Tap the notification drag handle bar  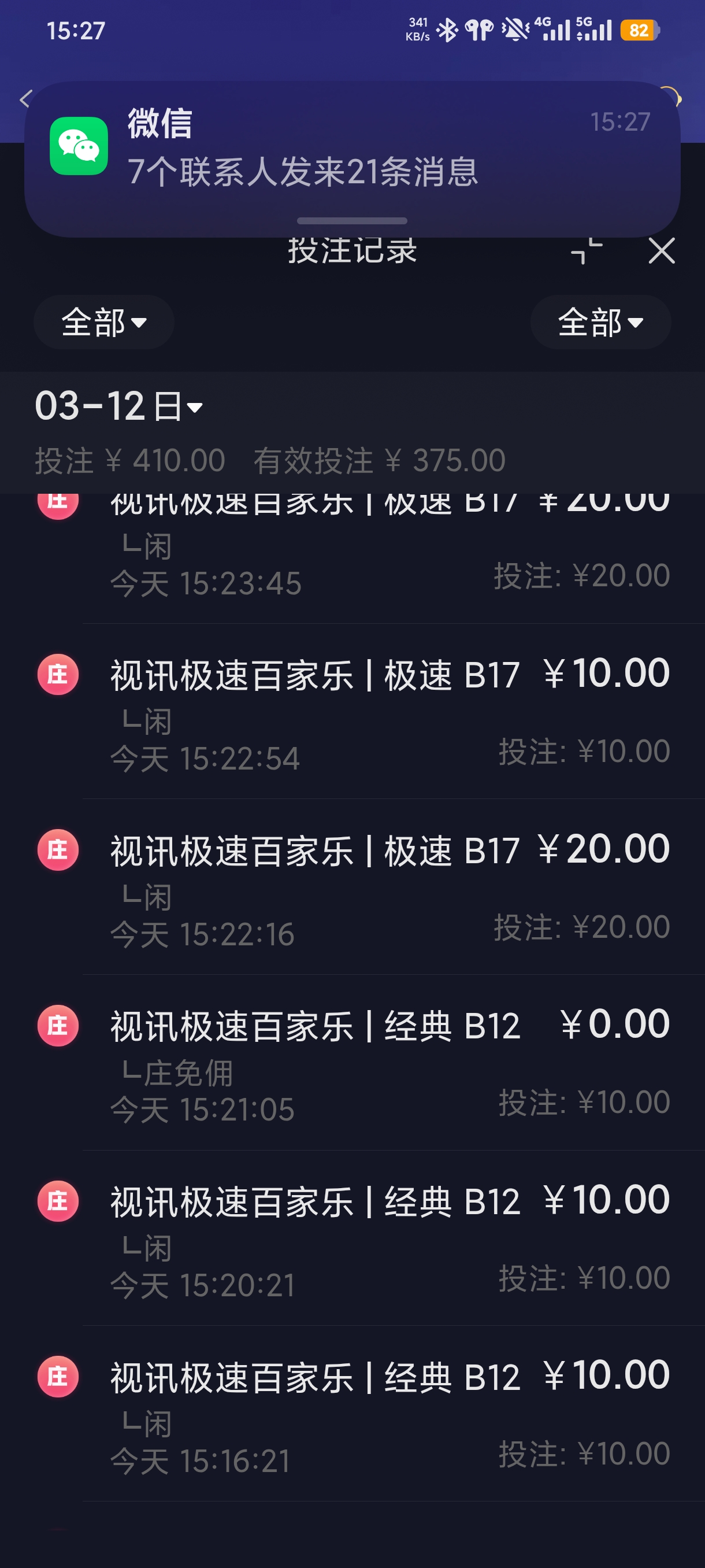(x=353, y=221)
